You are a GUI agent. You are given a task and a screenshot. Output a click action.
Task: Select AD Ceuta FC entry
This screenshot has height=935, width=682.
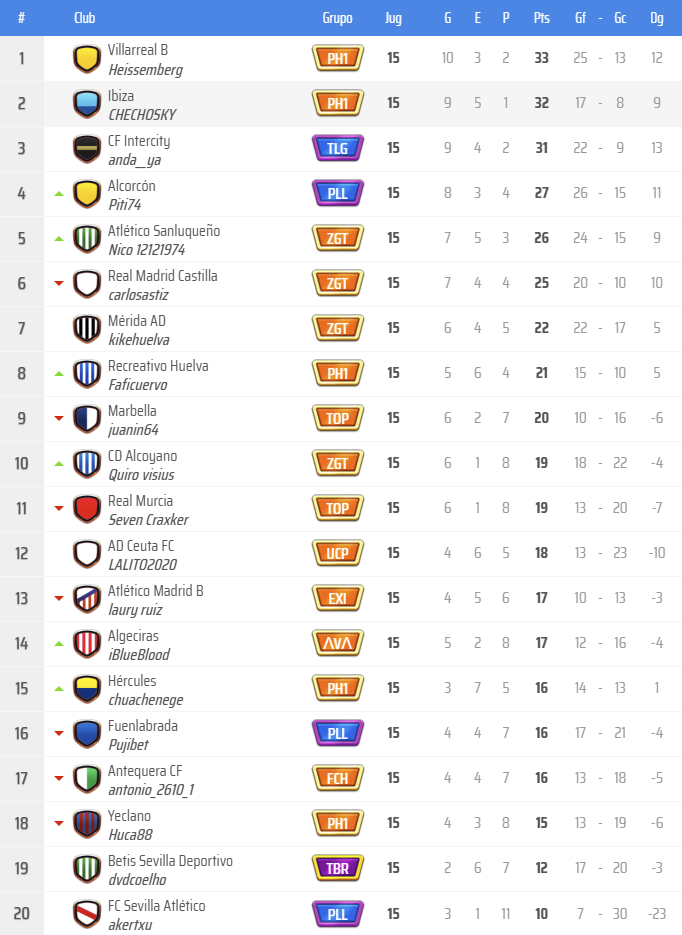click(x=140, y=546)
